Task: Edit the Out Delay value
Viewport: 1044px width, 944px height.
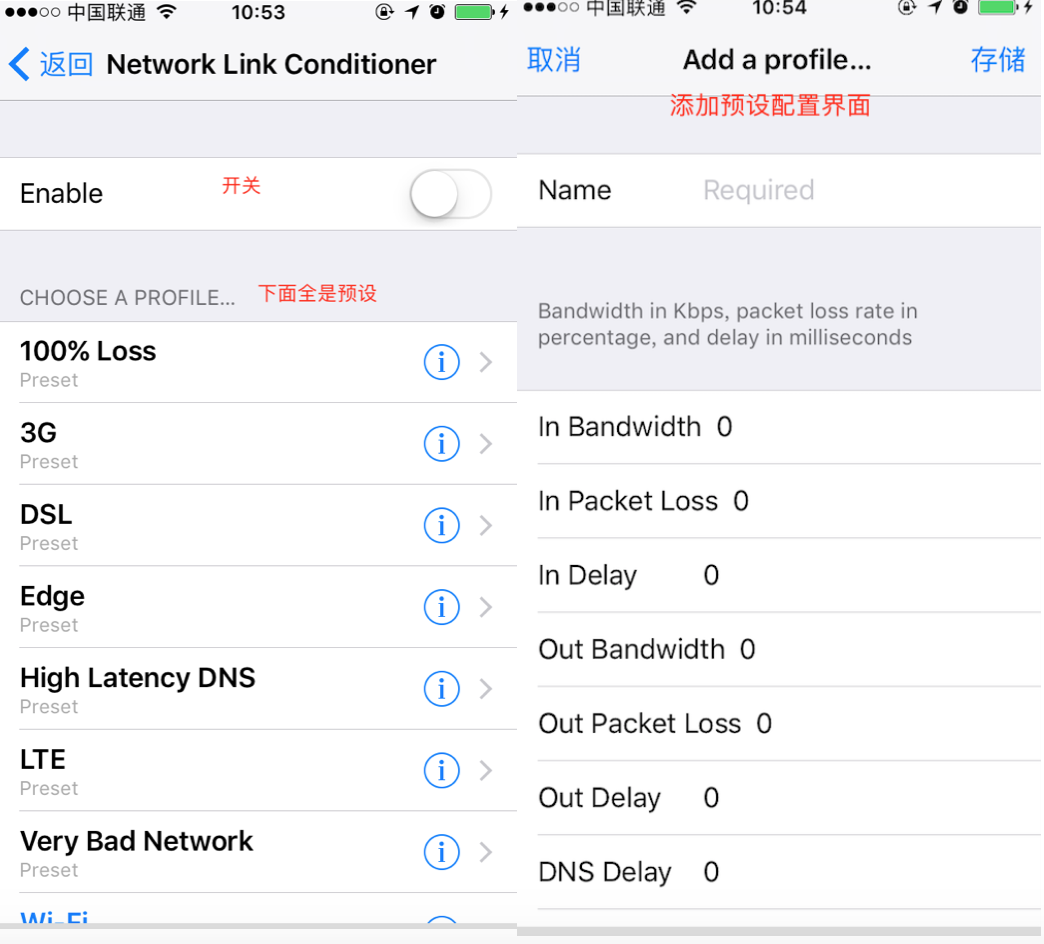Action: tap(711, 798)
